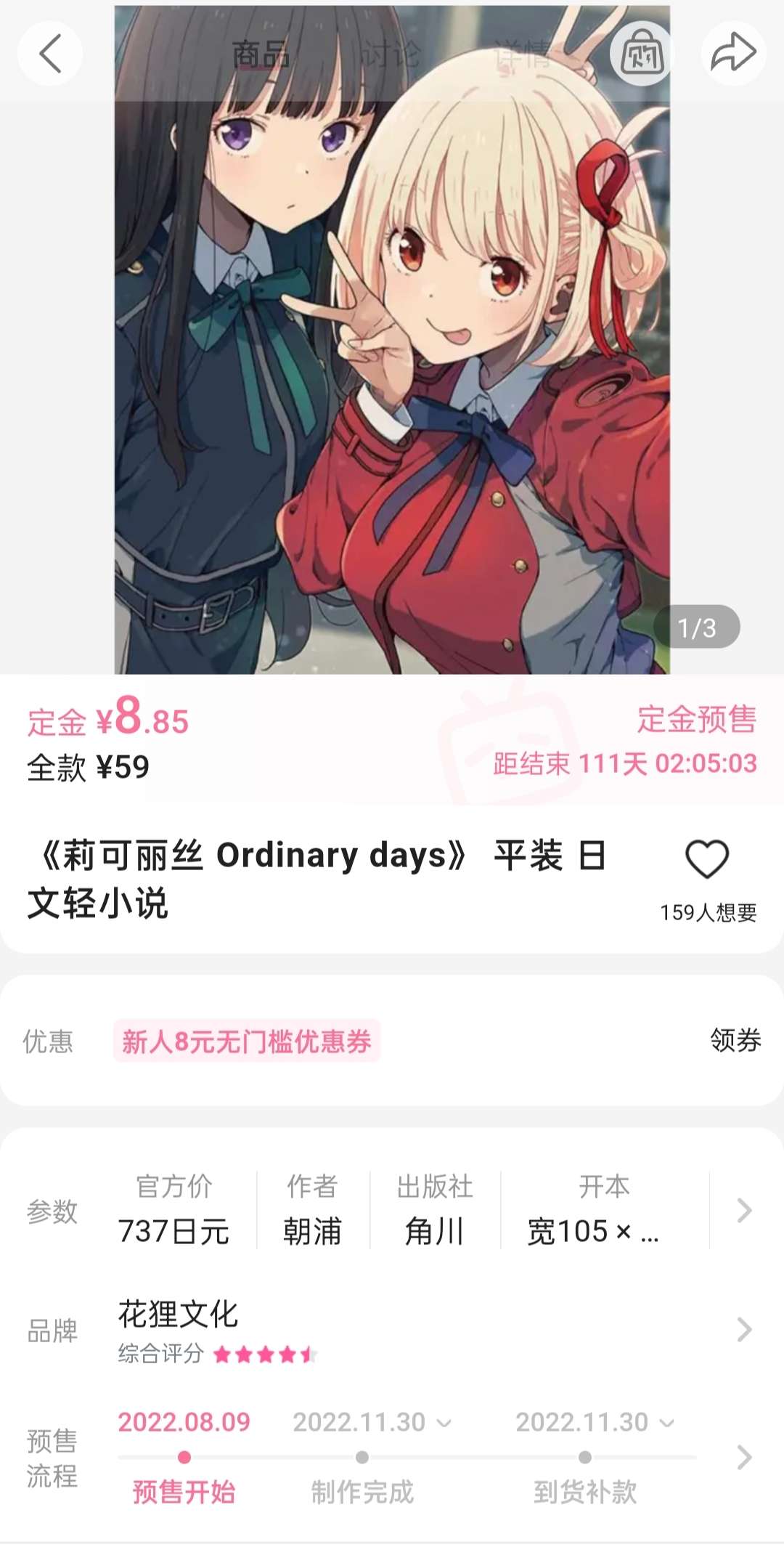This screenshot has width=784, height=1547.
Task: Expand the 制作完成 date dropdown
Action: tap(444, 1423)
